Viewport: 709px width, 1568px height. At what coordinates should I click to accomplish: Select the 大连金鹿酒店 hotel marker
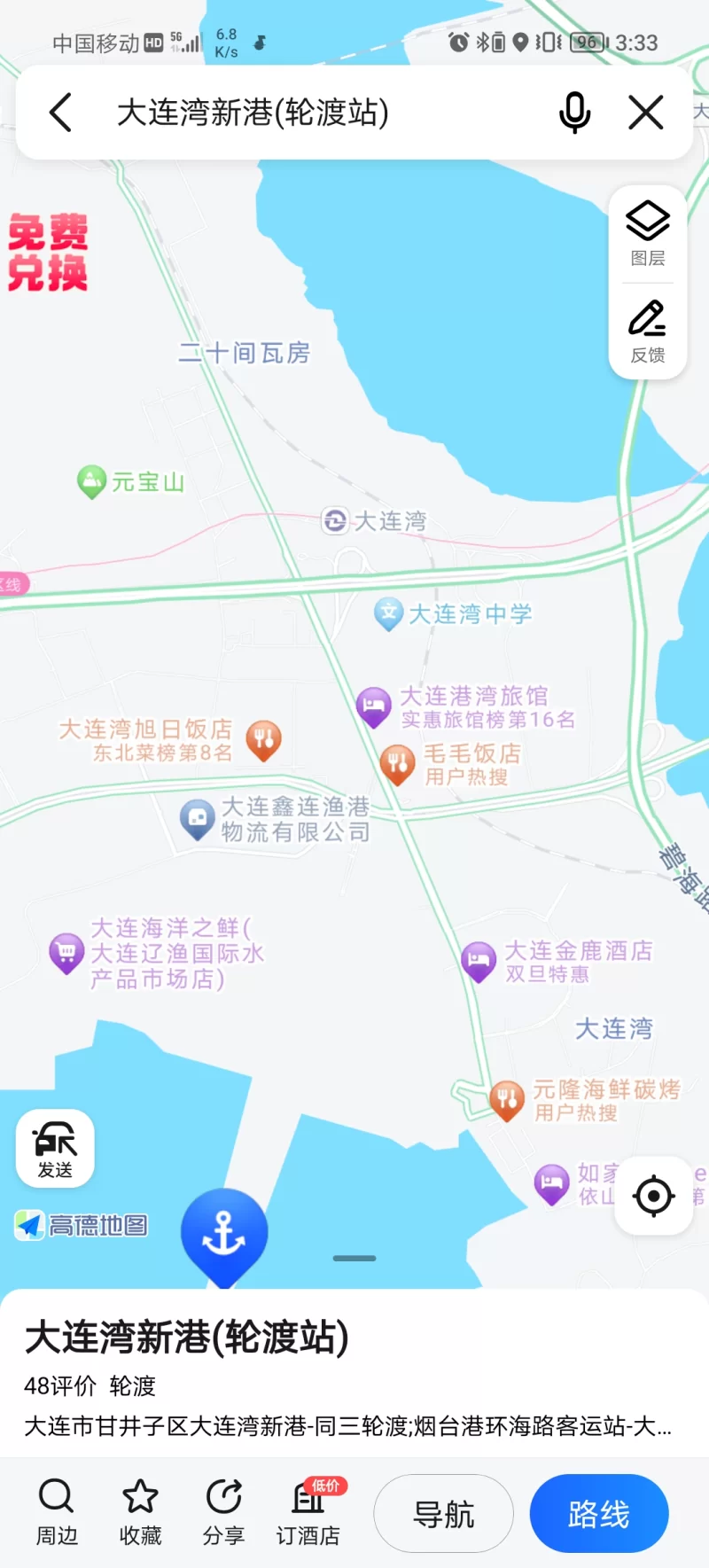coord(479,961)
